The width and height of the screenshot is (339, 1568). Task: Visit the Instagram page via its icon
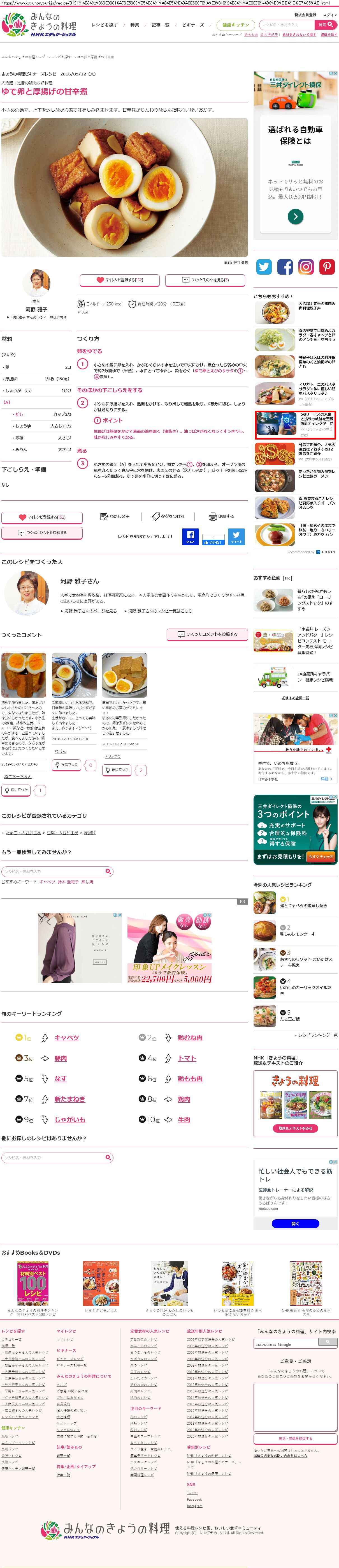pyautogui.click(x=306, y=266)
